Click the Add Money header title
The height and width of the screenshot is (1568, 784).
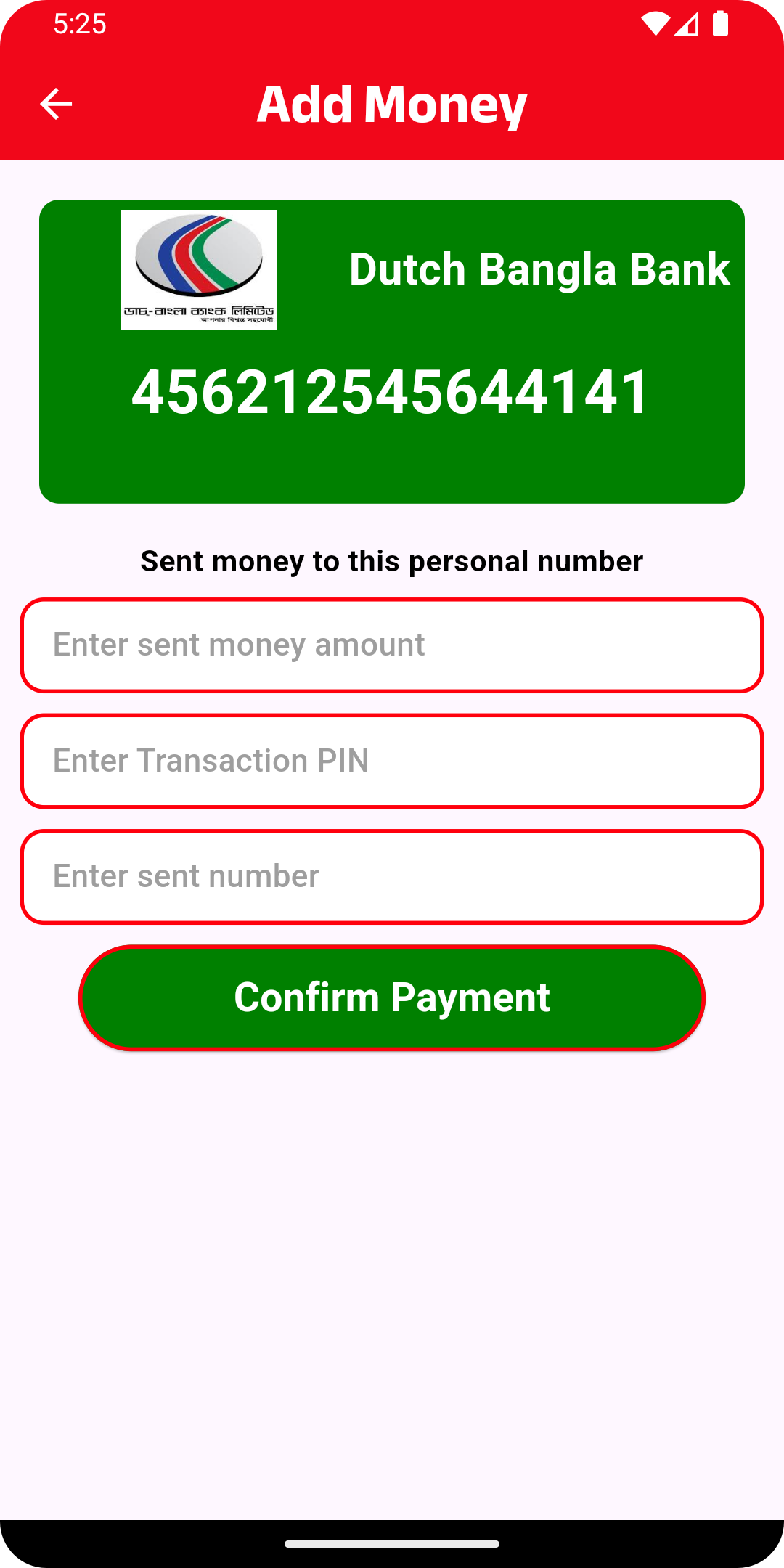point(392,104)
